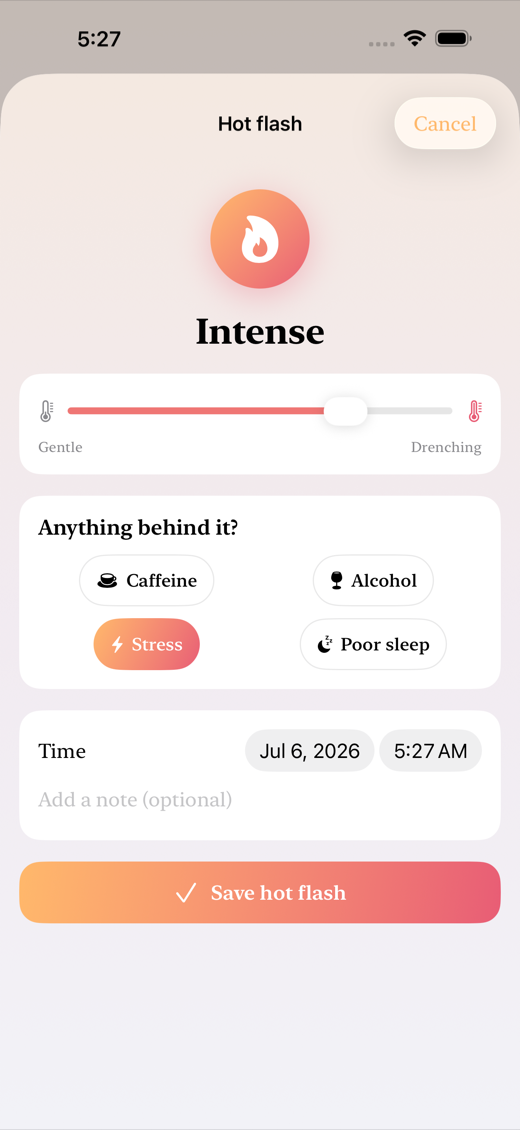This screenshot has height=1130, width=520.
Task: Open the date picker showing Jul 6, 2026
Action: (x=310, y=751)
